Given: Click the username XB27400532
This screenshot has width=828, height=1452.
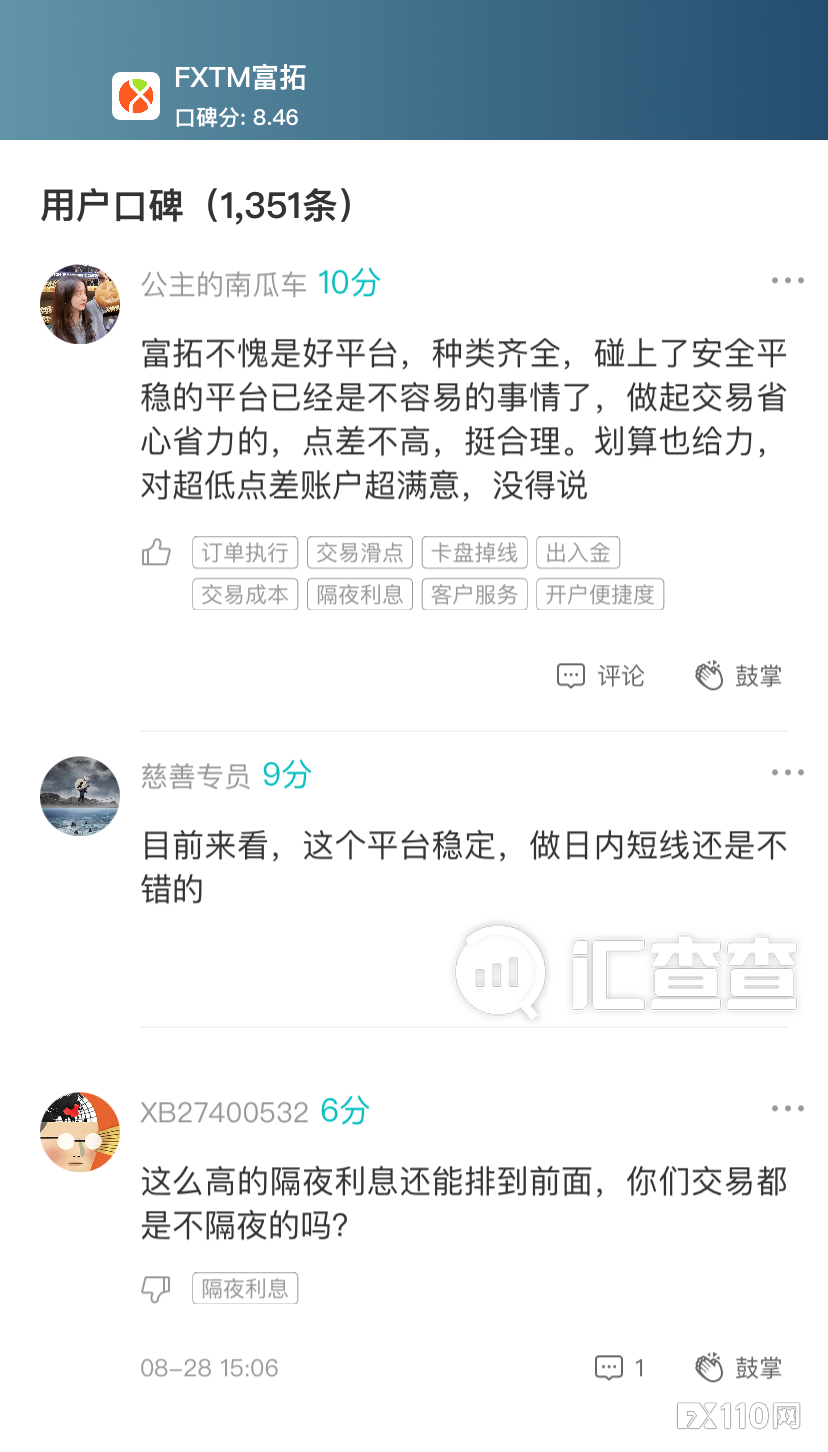Looking at the screenshot, I should [x=222, y=1111].
